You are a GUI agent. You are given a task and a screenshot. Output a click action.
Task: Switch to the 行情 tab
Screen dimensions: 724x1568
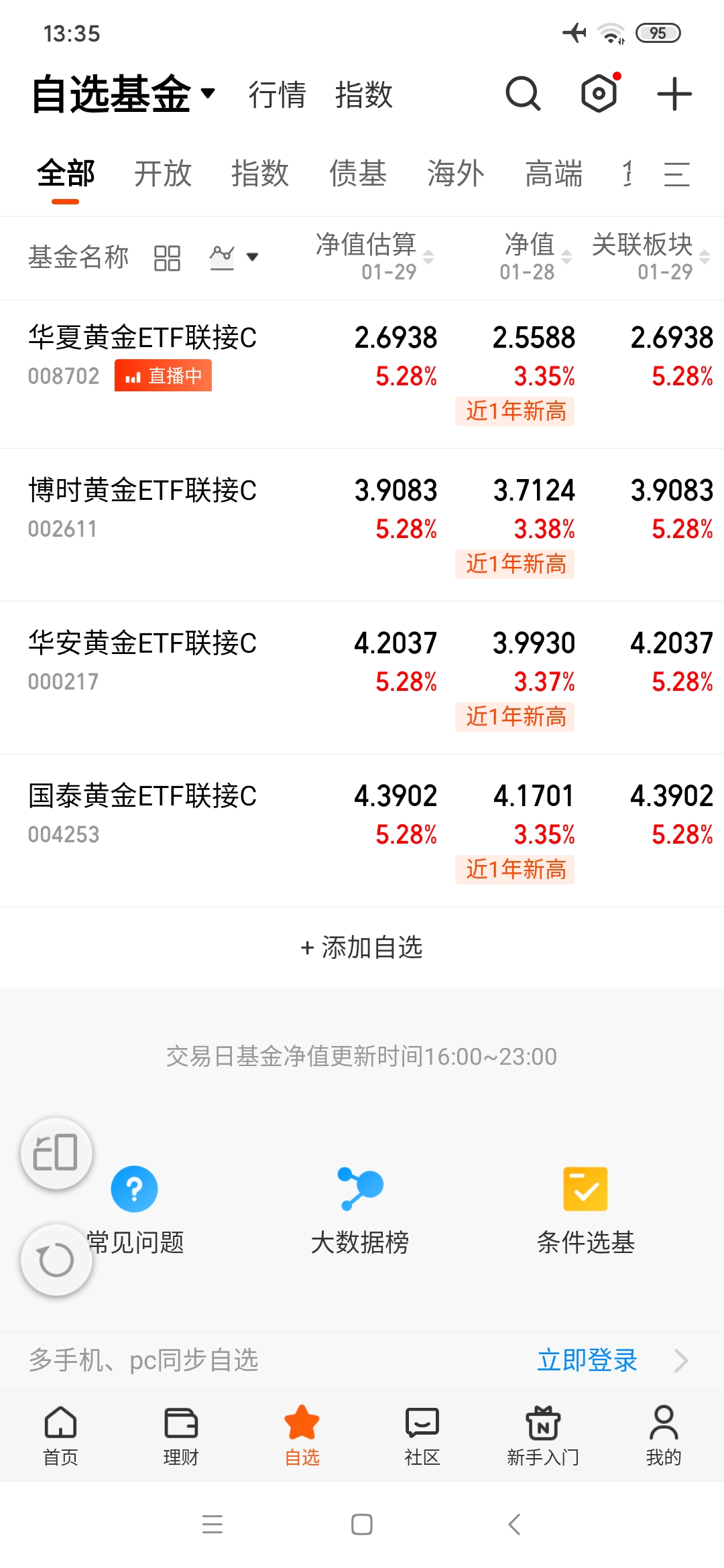pyautogui.click(x=277, y=95)
